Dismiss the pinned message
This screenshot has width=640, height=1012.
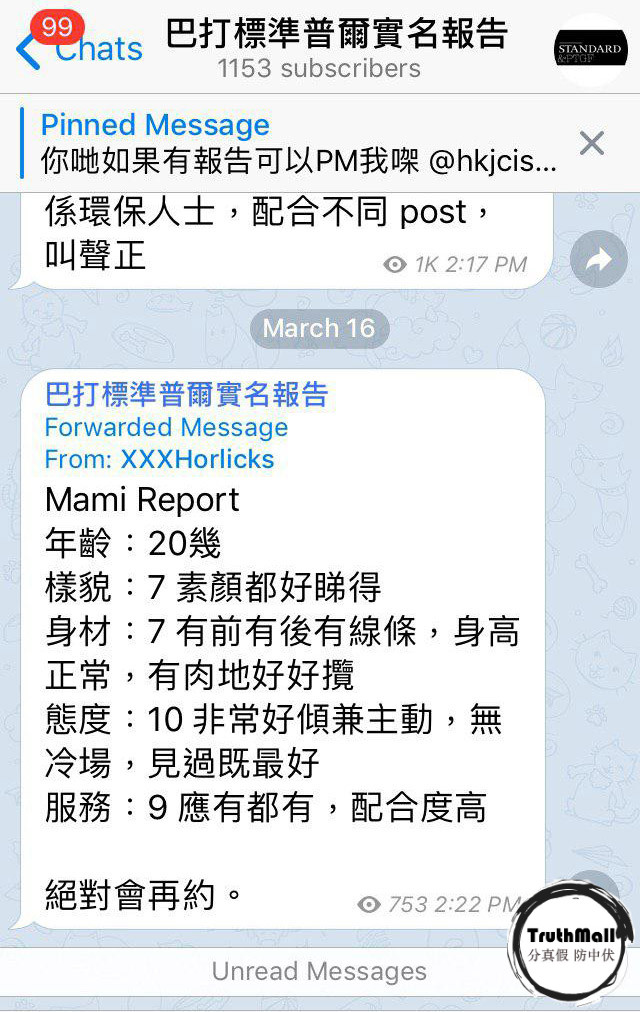point(592,143)
